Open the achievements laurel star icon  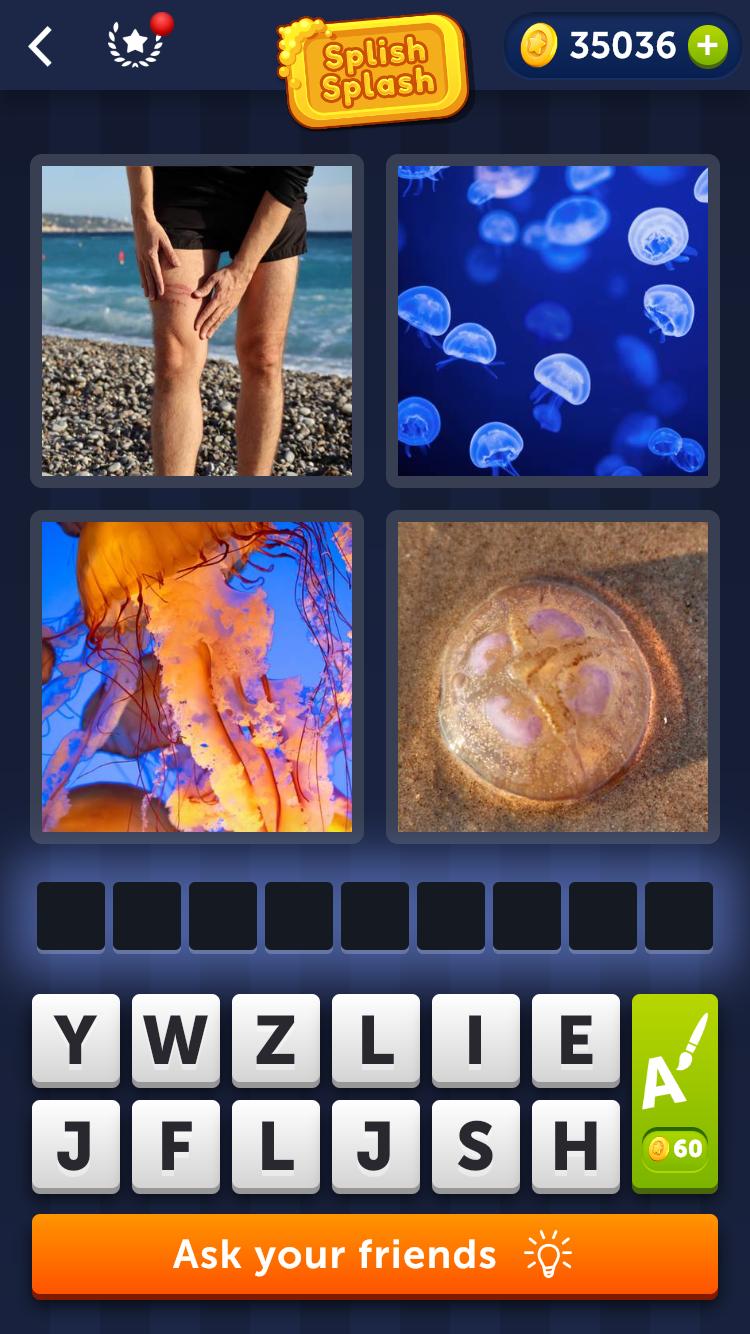(135, 46)
